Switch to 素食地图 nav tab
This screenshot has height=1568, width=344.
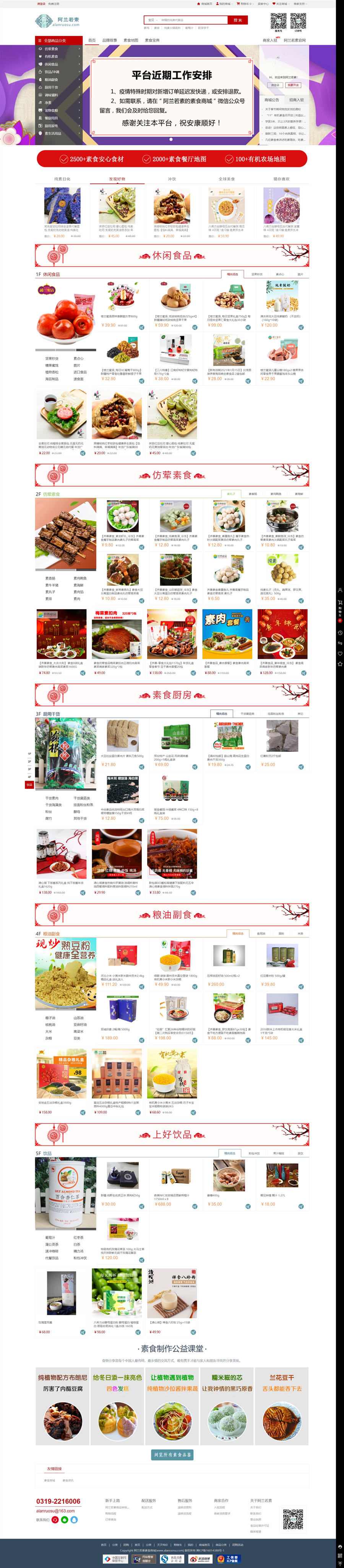click(x=131, y=40)
